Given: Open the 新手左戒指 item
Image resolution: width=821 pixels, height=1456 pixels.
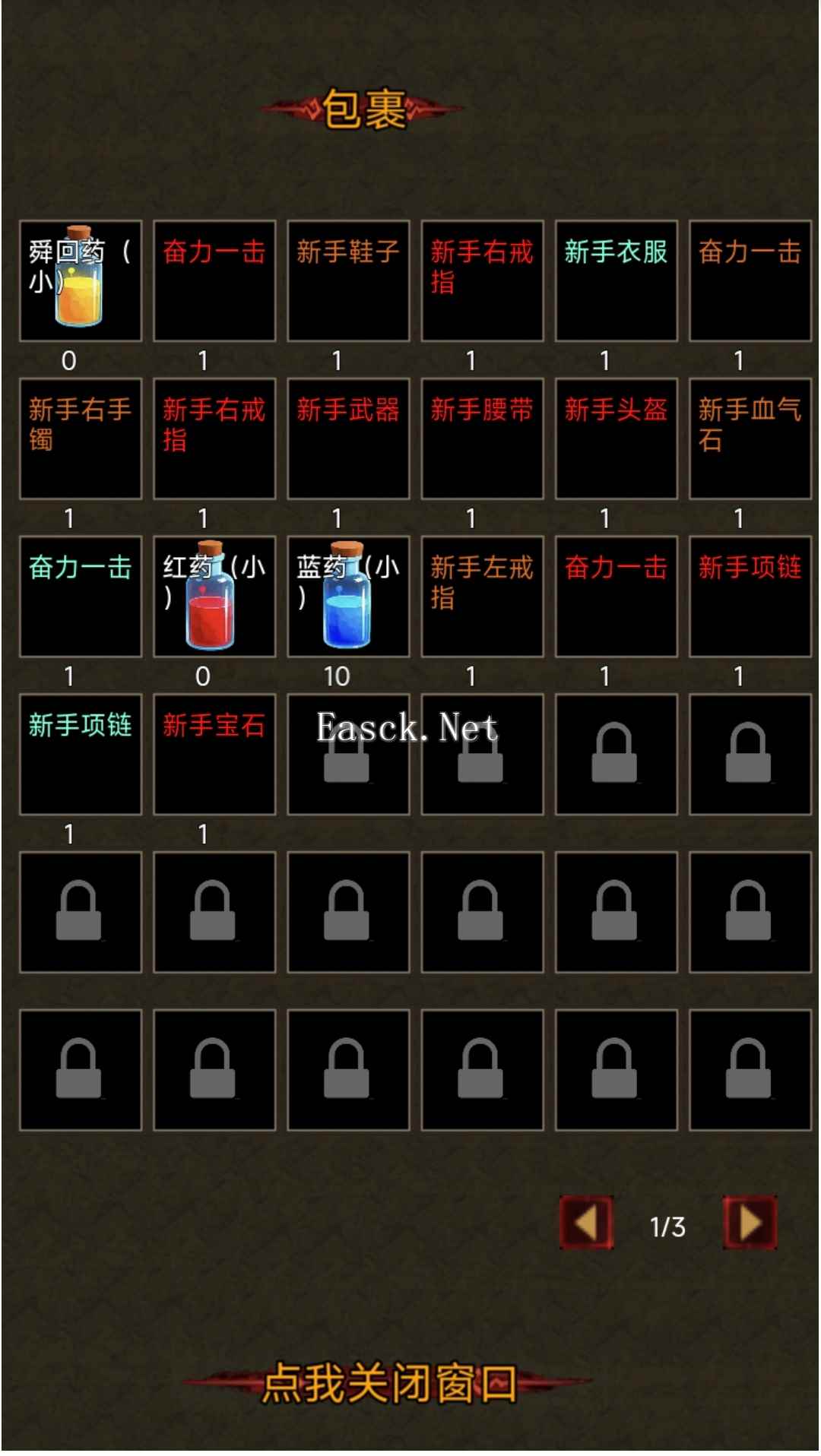Looking at the screenshot, I should click(x=482, y=597).
